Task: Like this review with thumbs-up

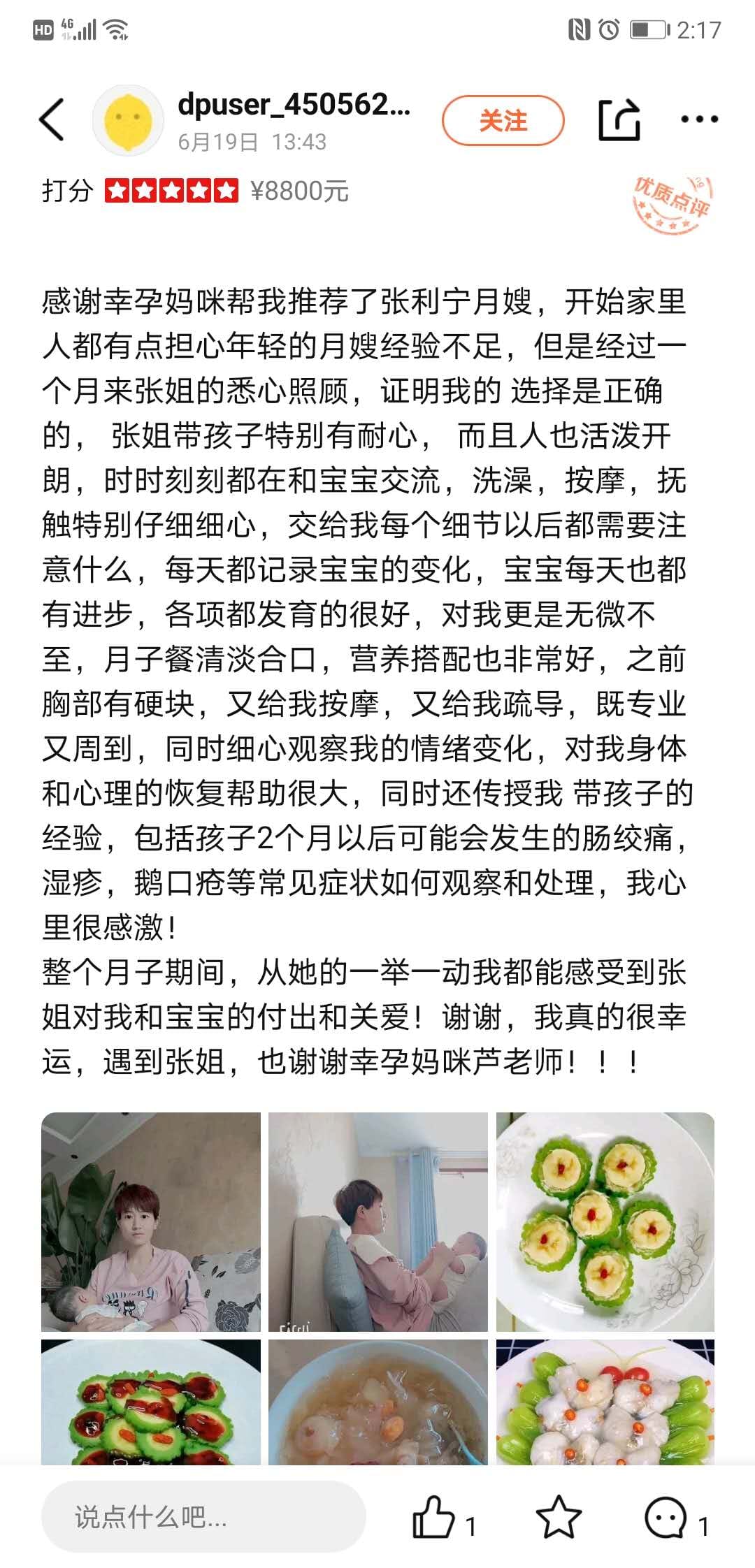Action: click(433, 1517)
